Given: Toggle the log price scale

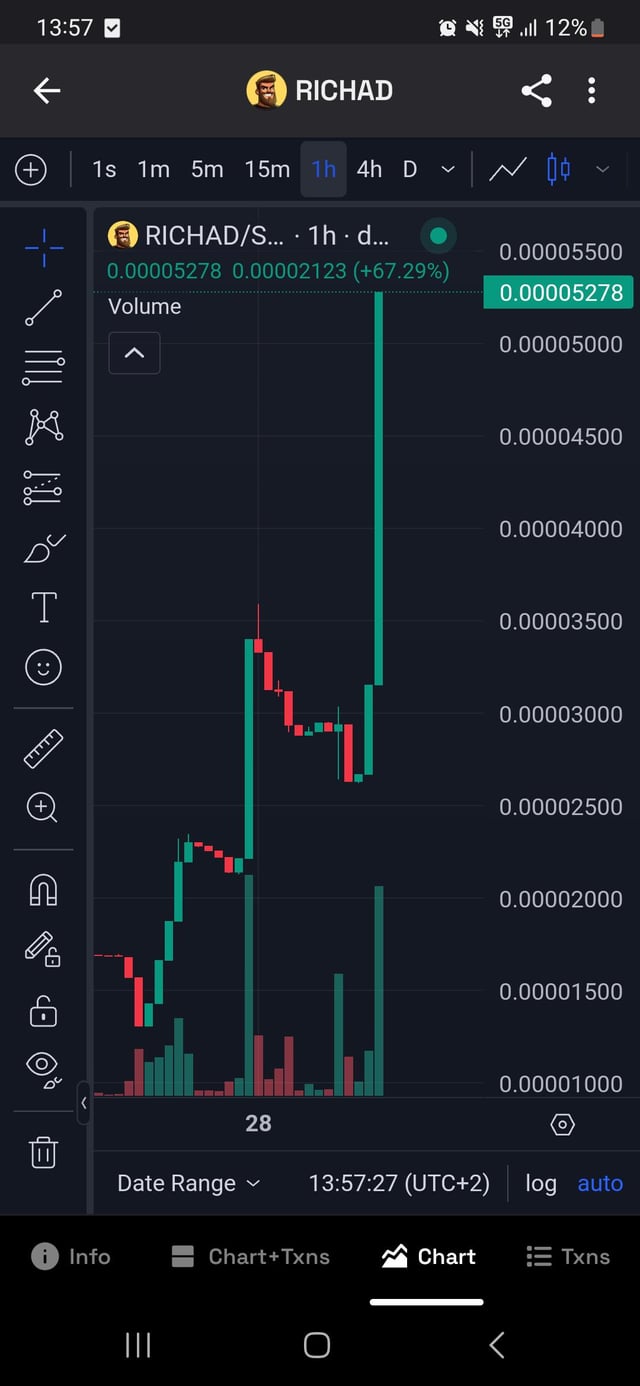Looking at the screenshot, I should click(x=540, y=1183).
